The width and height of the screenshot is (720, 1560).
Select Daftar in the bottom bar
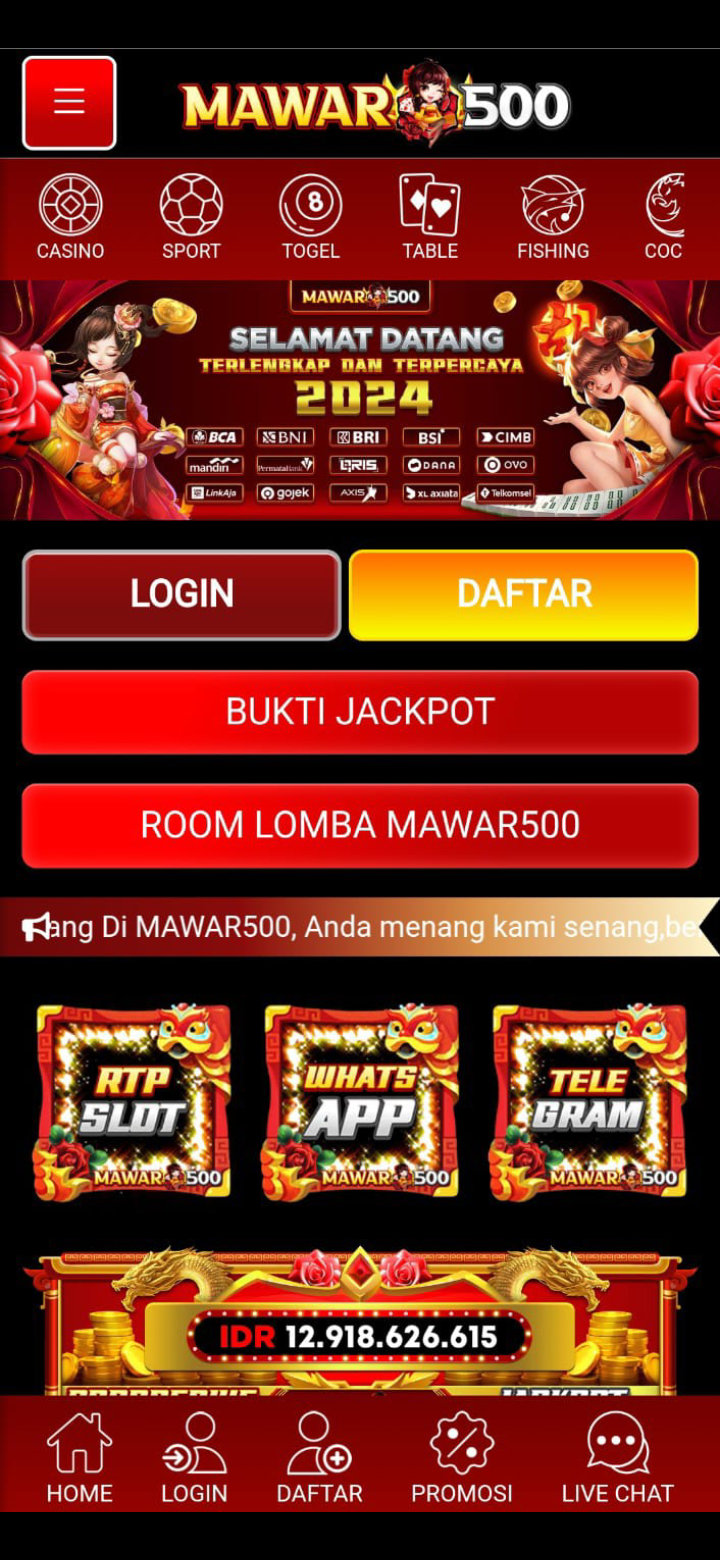coord(319,1457)
